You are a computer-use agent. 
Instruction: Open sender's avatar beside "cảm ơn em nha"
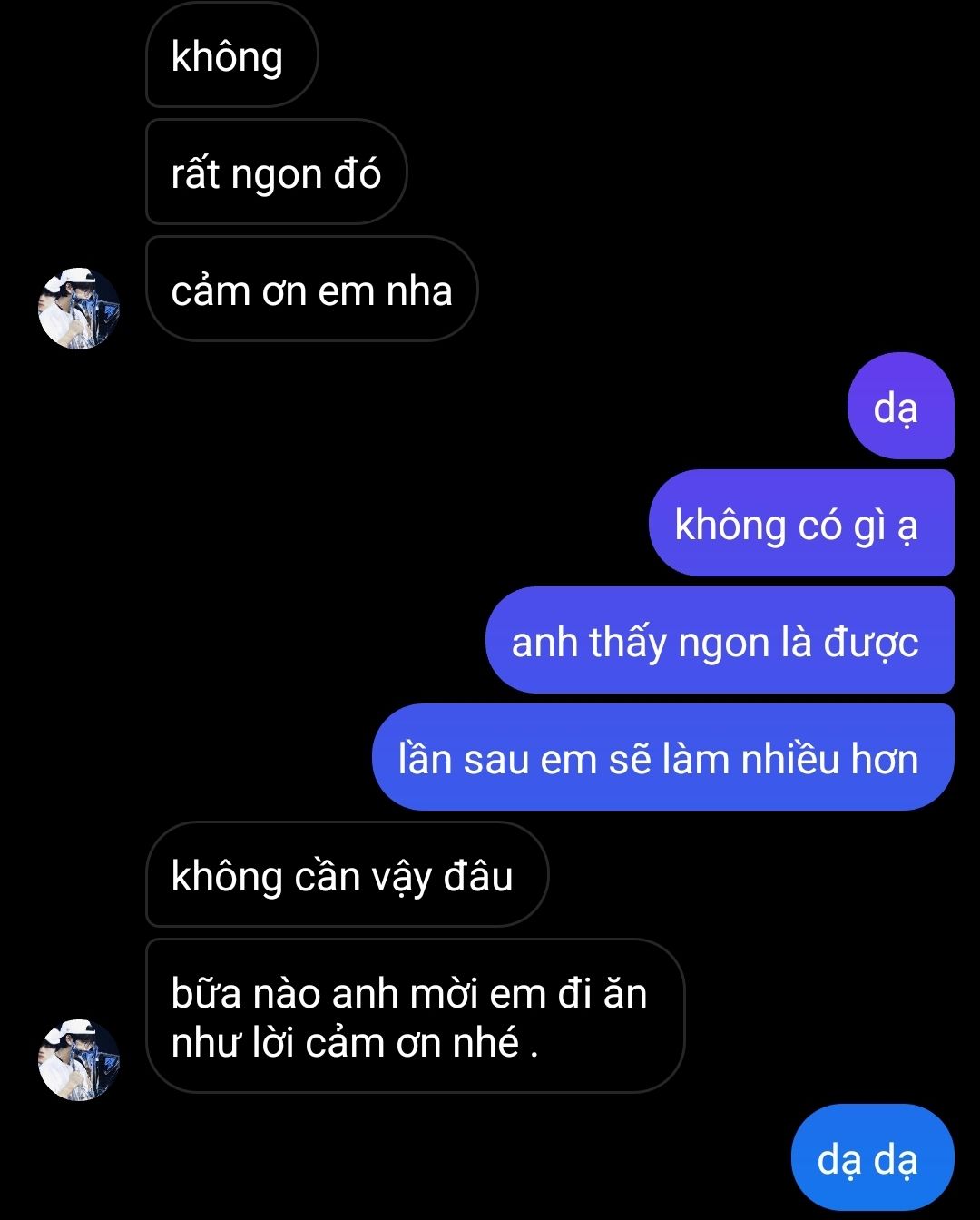pyautogui.click(x=79, y=309)
